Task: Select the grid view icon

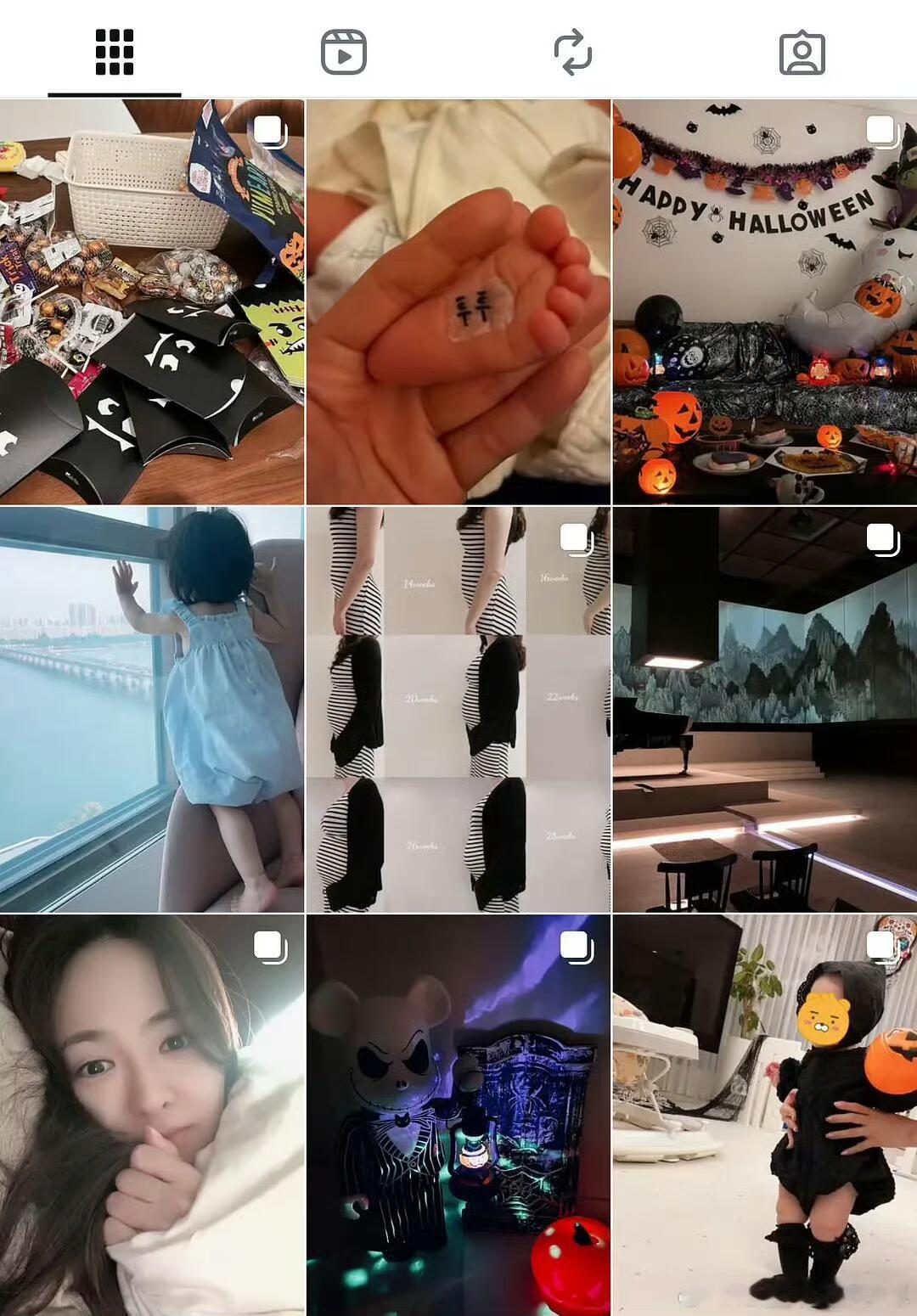Action: tap(115, 52)
